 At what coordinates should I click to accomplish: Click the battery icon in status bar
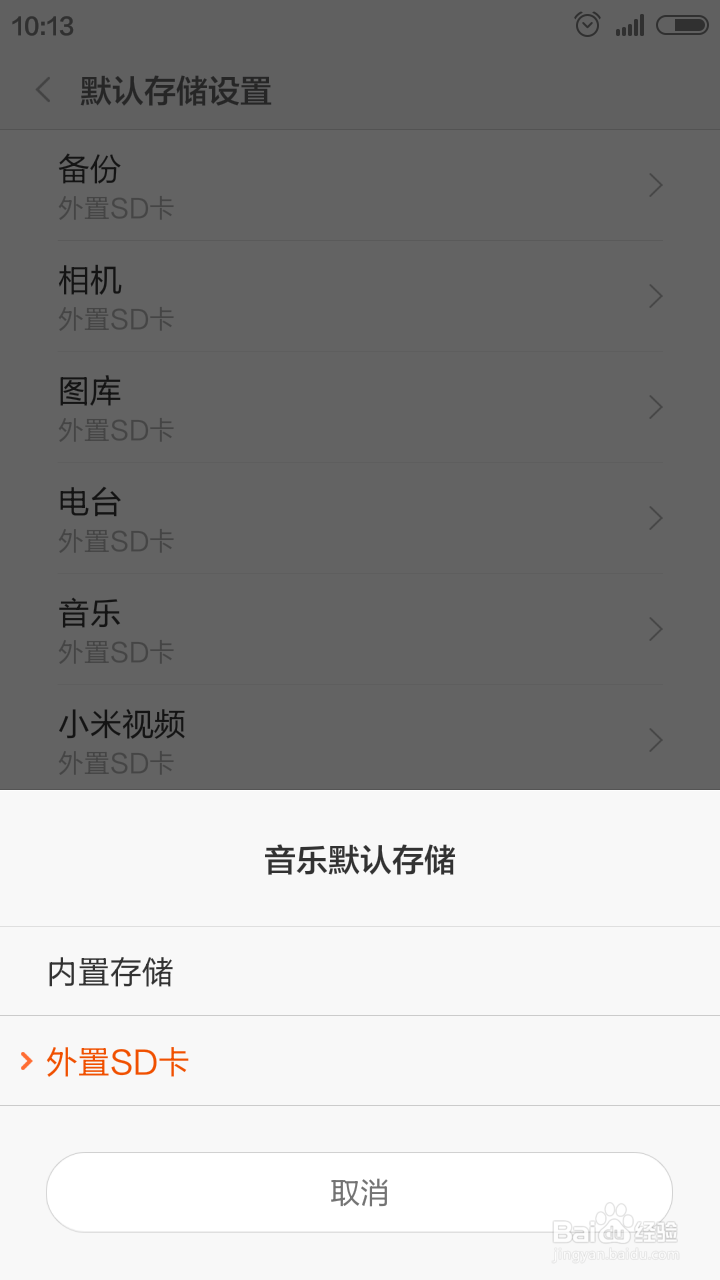(683, 25)
